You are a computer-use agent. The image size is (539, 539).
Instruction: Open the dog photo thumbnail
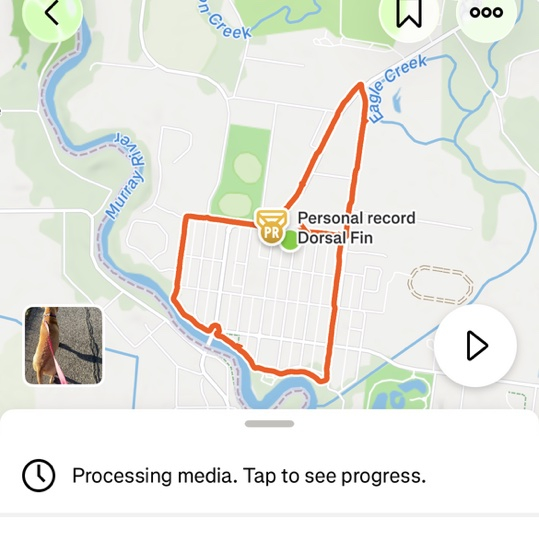click(x=64, y=345)
